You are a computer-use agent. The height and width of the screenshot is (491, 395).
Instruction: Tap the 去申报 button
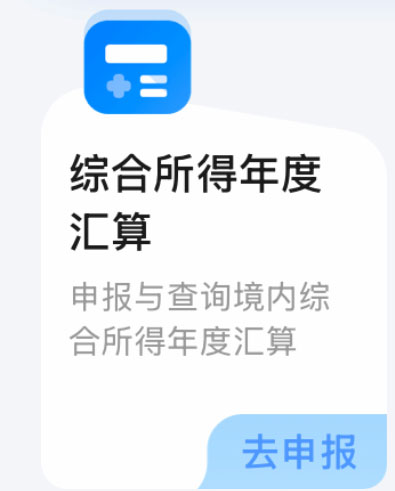point(296,452)
